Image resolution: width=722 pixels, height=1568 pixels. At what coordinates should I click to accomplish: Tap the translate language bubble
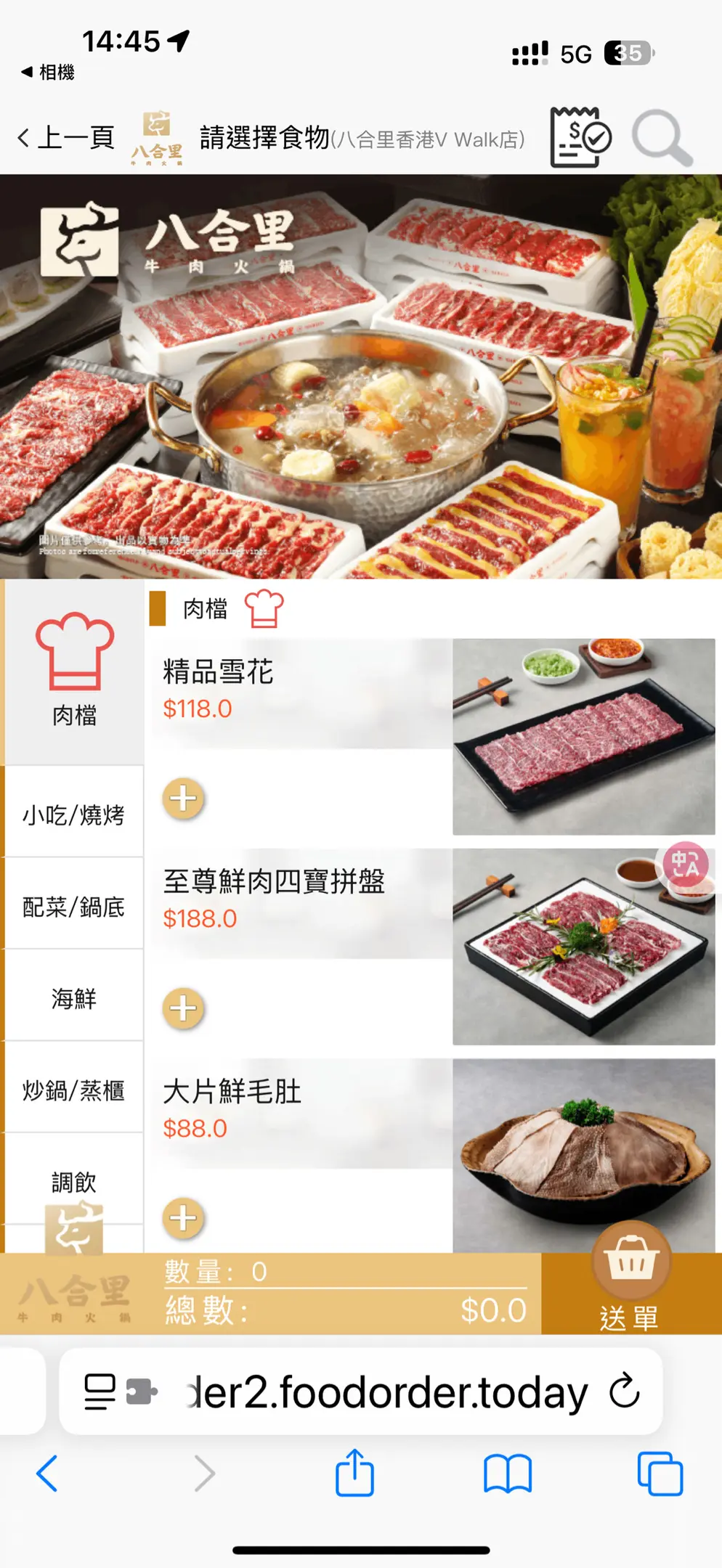point(685,864)
